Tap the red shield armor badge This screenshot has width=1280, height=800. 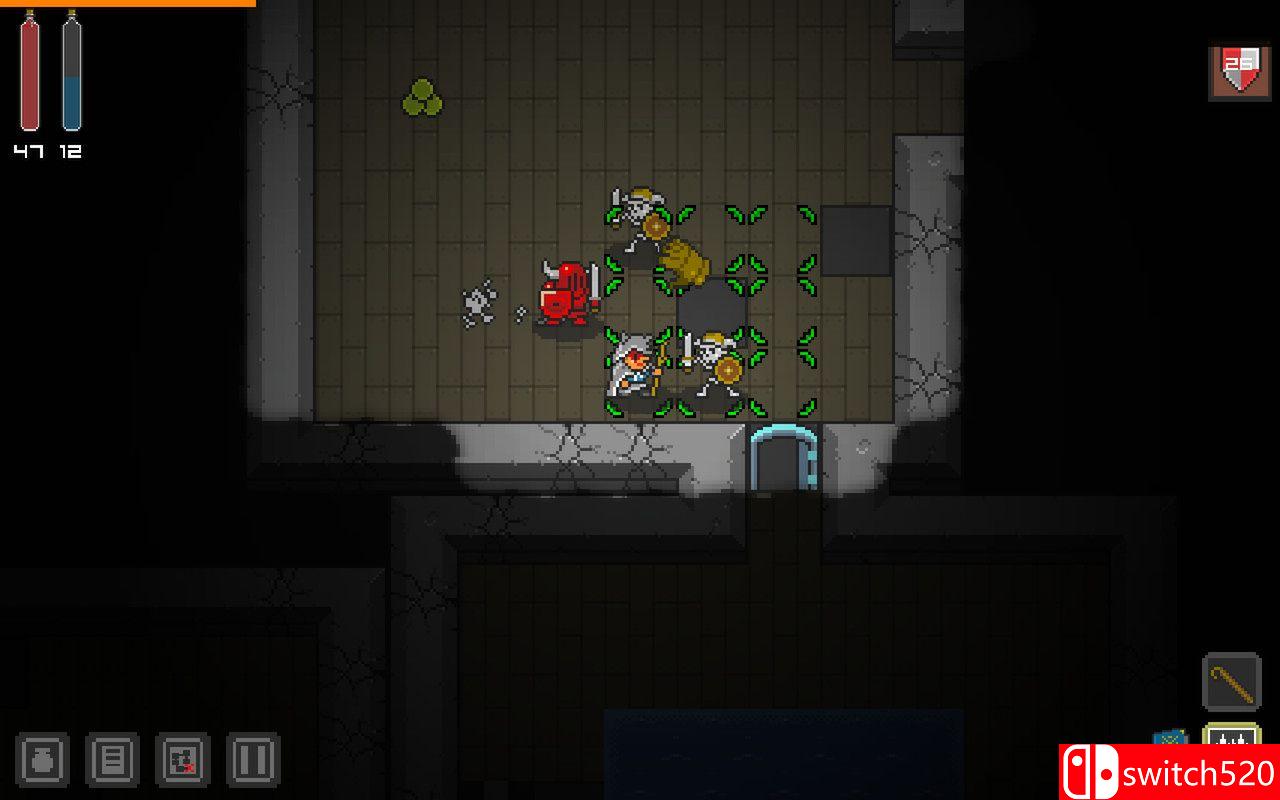[x=1239, y=71]
